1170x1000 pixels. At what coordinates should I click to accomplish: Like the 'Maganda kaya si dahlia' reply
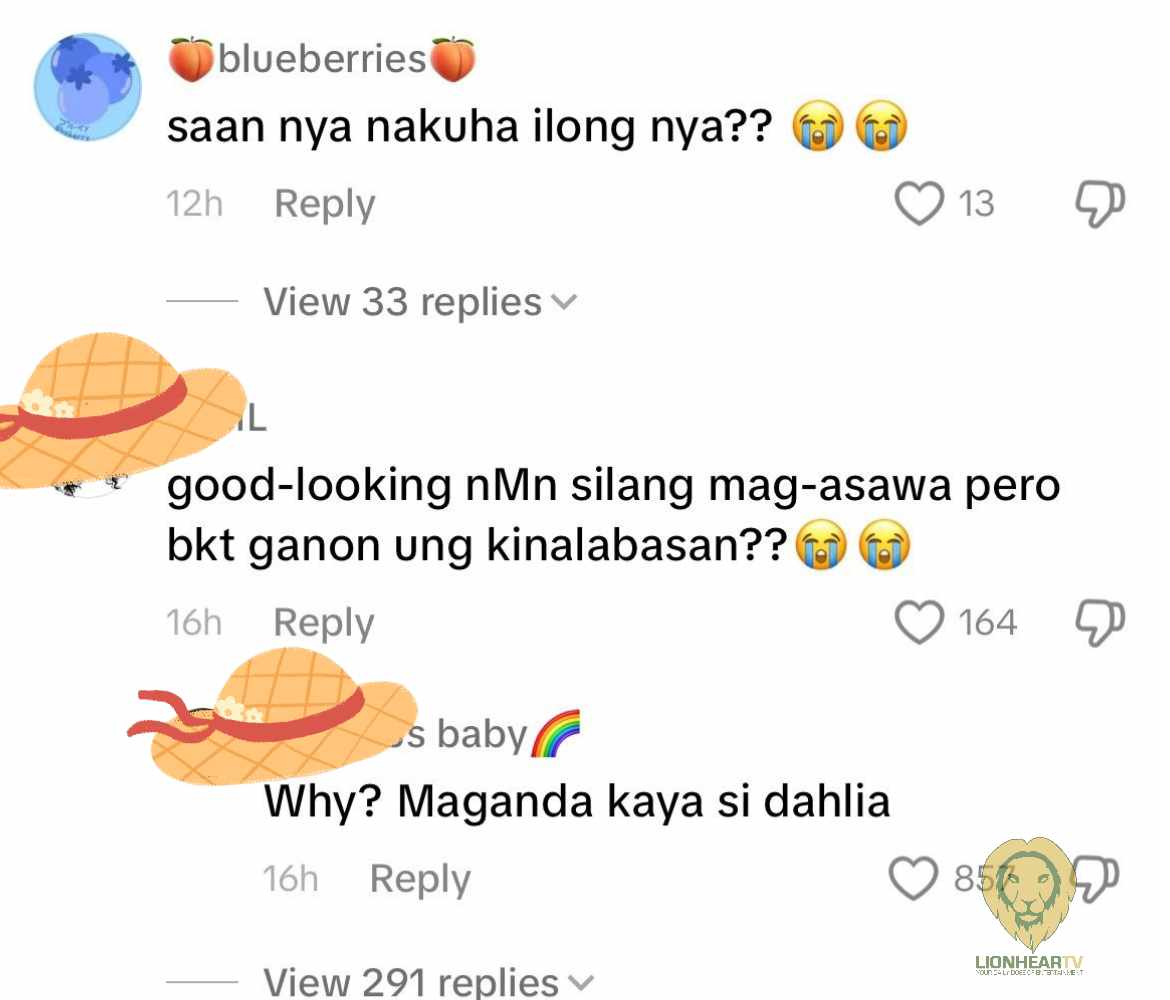click(914, 879)
